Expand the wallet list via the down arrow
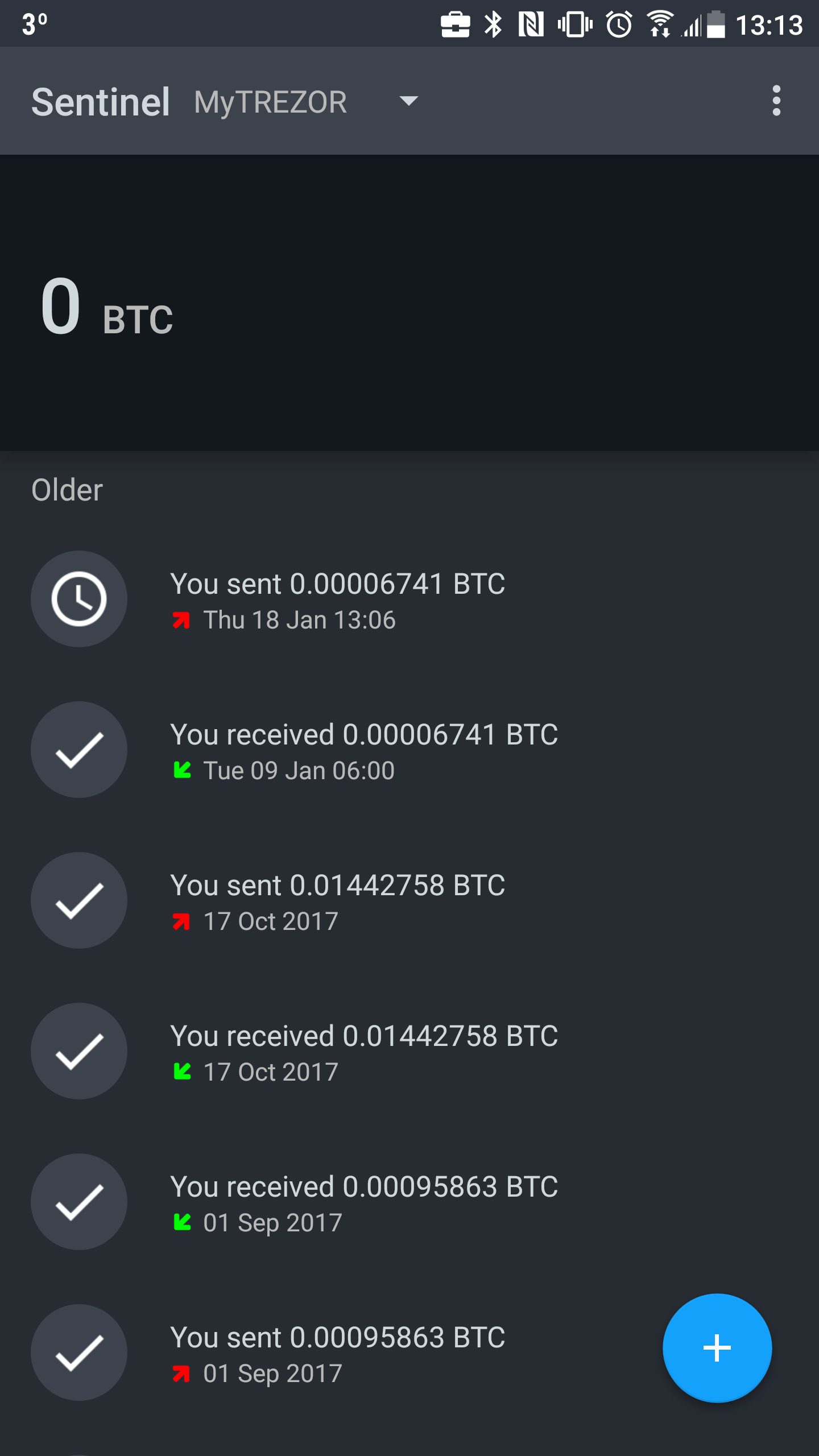This screenshot has height=1456, width=819. (408, 101)
